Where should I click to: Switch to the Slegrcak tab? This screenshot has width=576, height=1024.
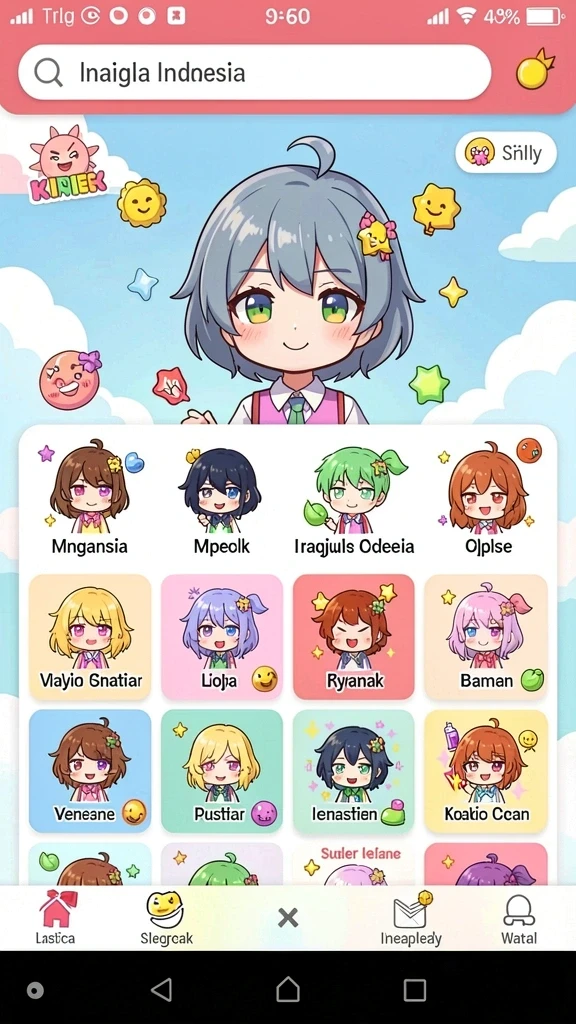(x=167, y=918)
